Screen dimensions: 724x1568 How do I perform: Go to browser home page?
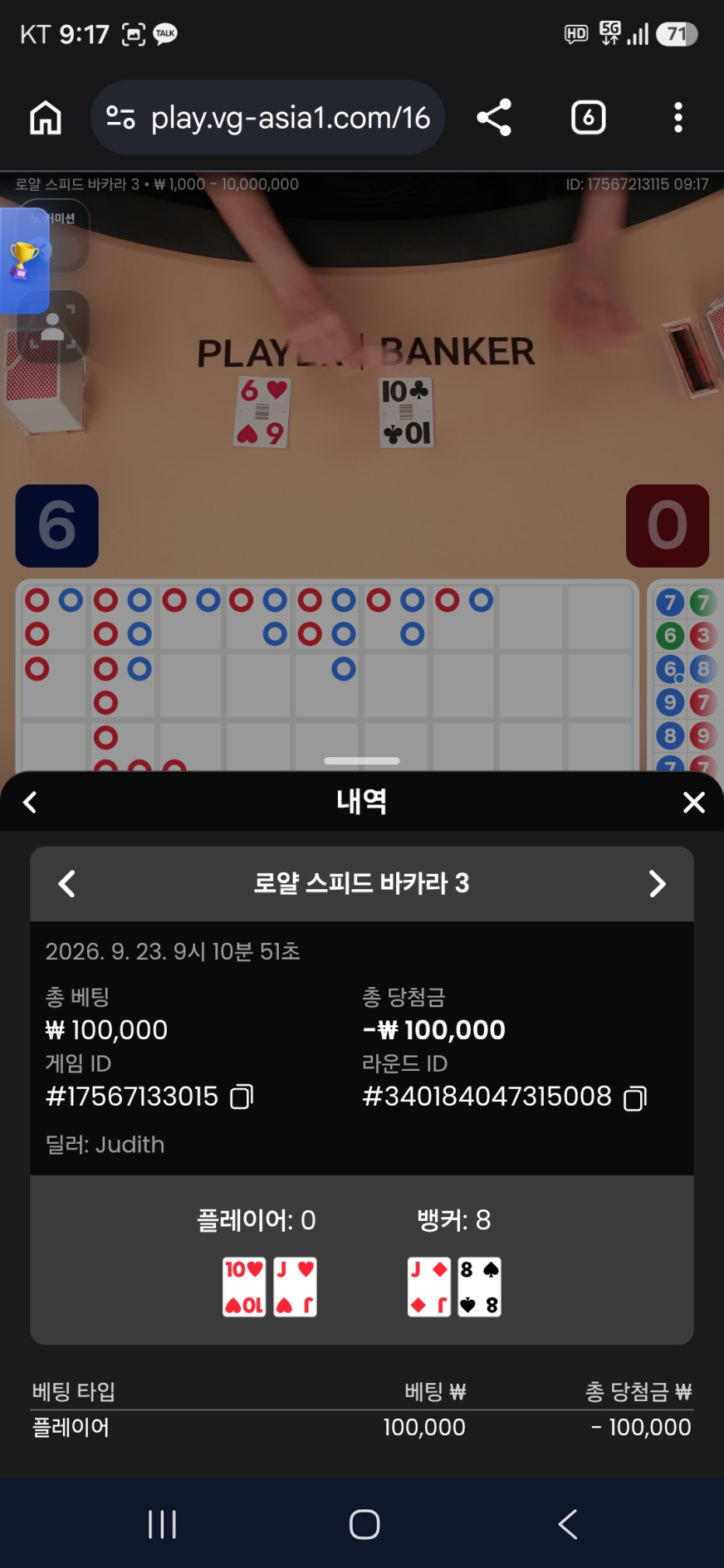[46, 118]
